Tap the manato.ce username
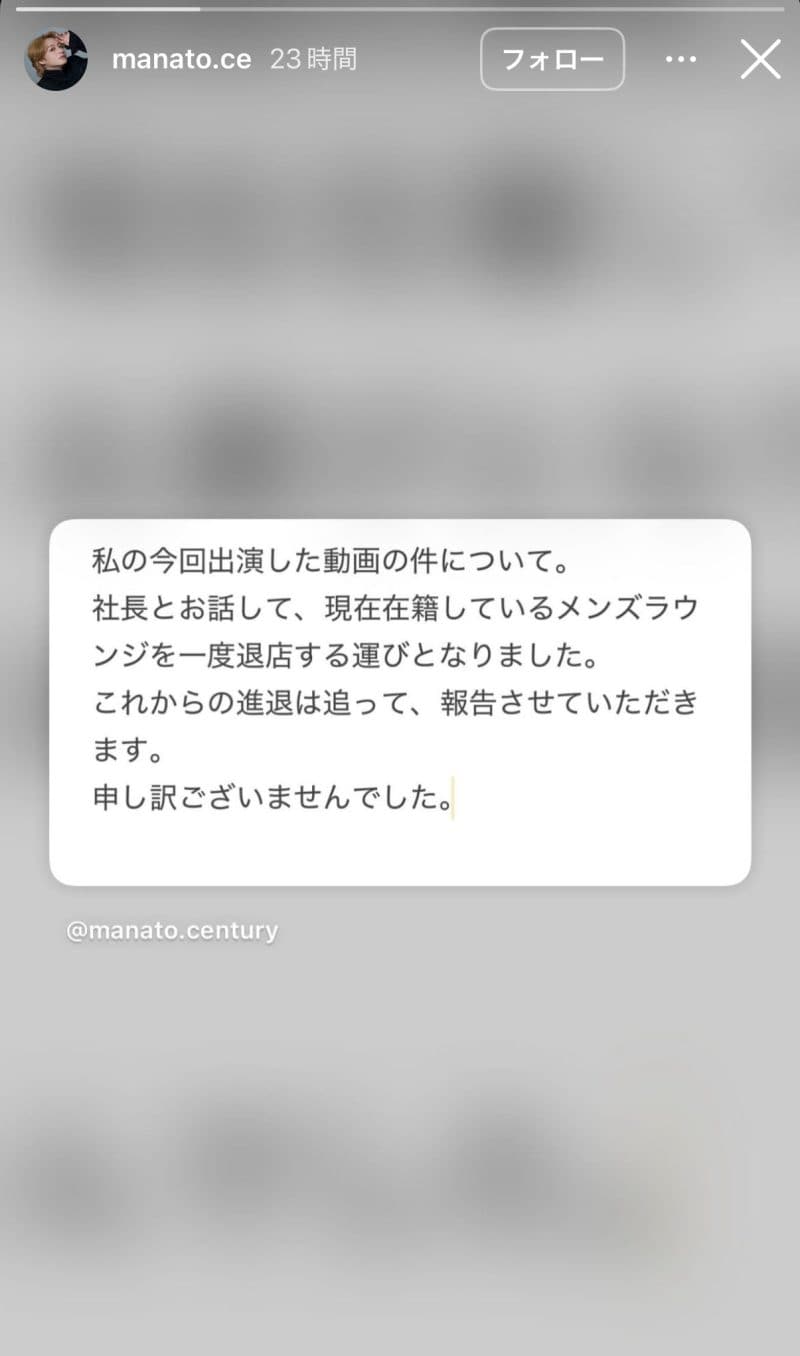 tap(181, 60)
